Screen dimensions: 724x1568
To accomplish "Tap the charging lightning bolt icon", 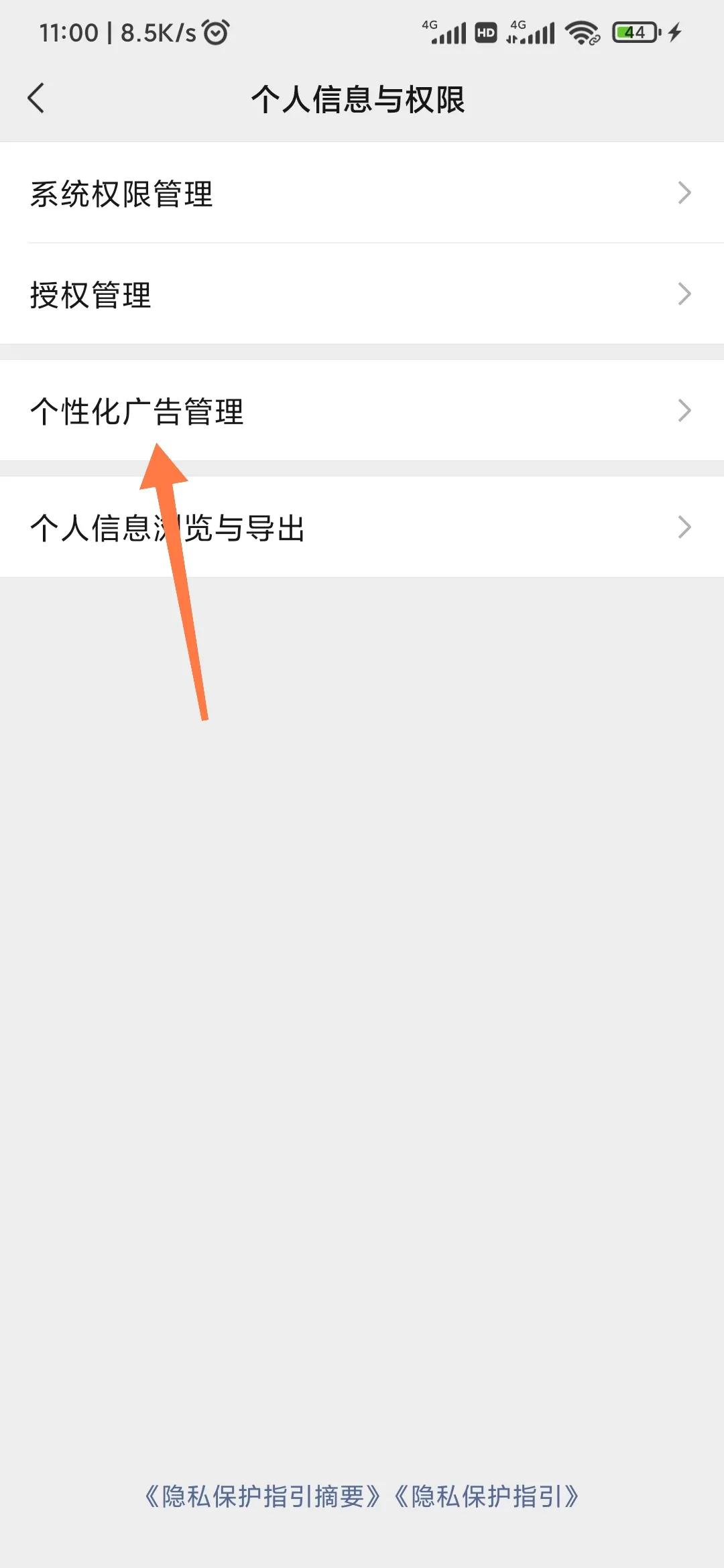I will tap(674, 32).
